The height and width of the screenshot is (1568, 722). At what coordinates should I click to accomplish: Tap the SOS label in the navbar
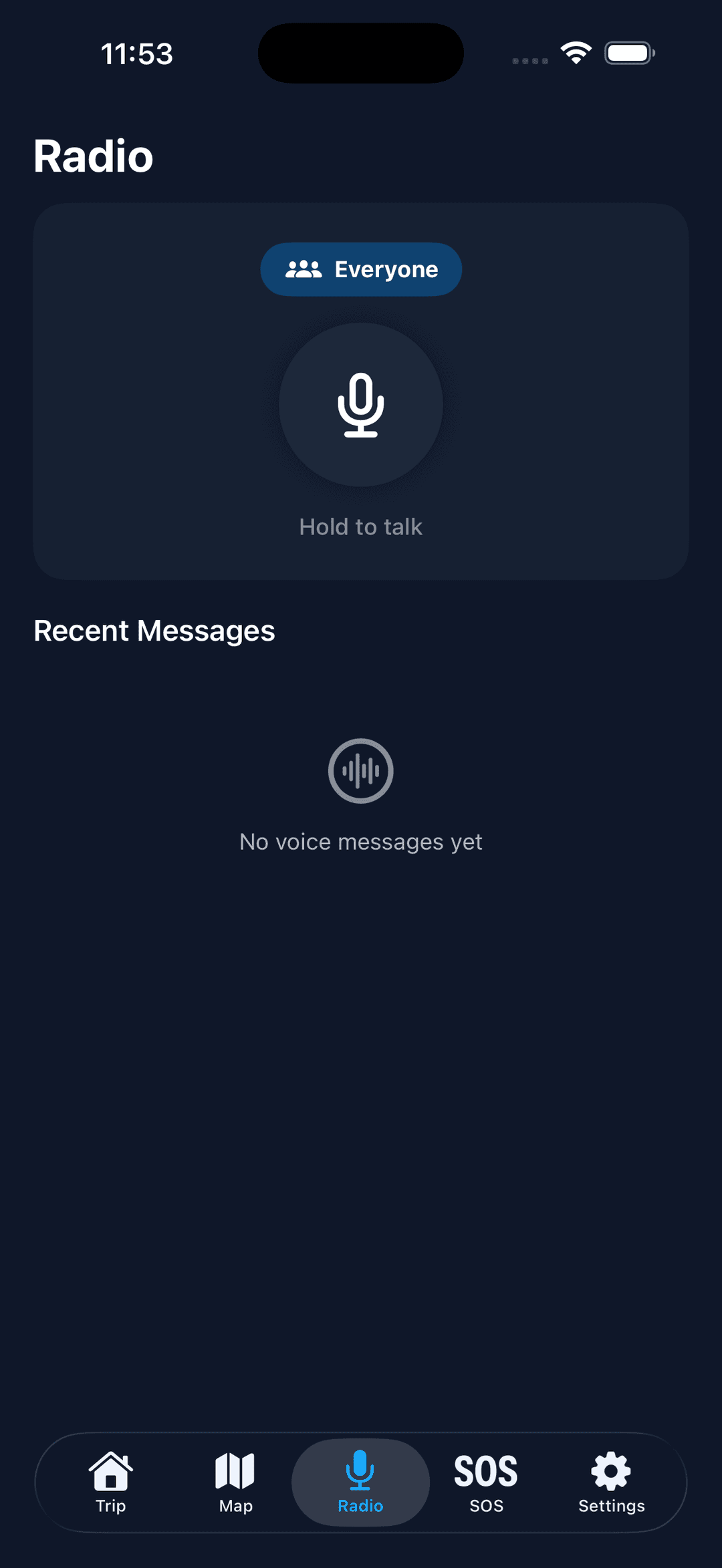click(x=486, y=1506)
